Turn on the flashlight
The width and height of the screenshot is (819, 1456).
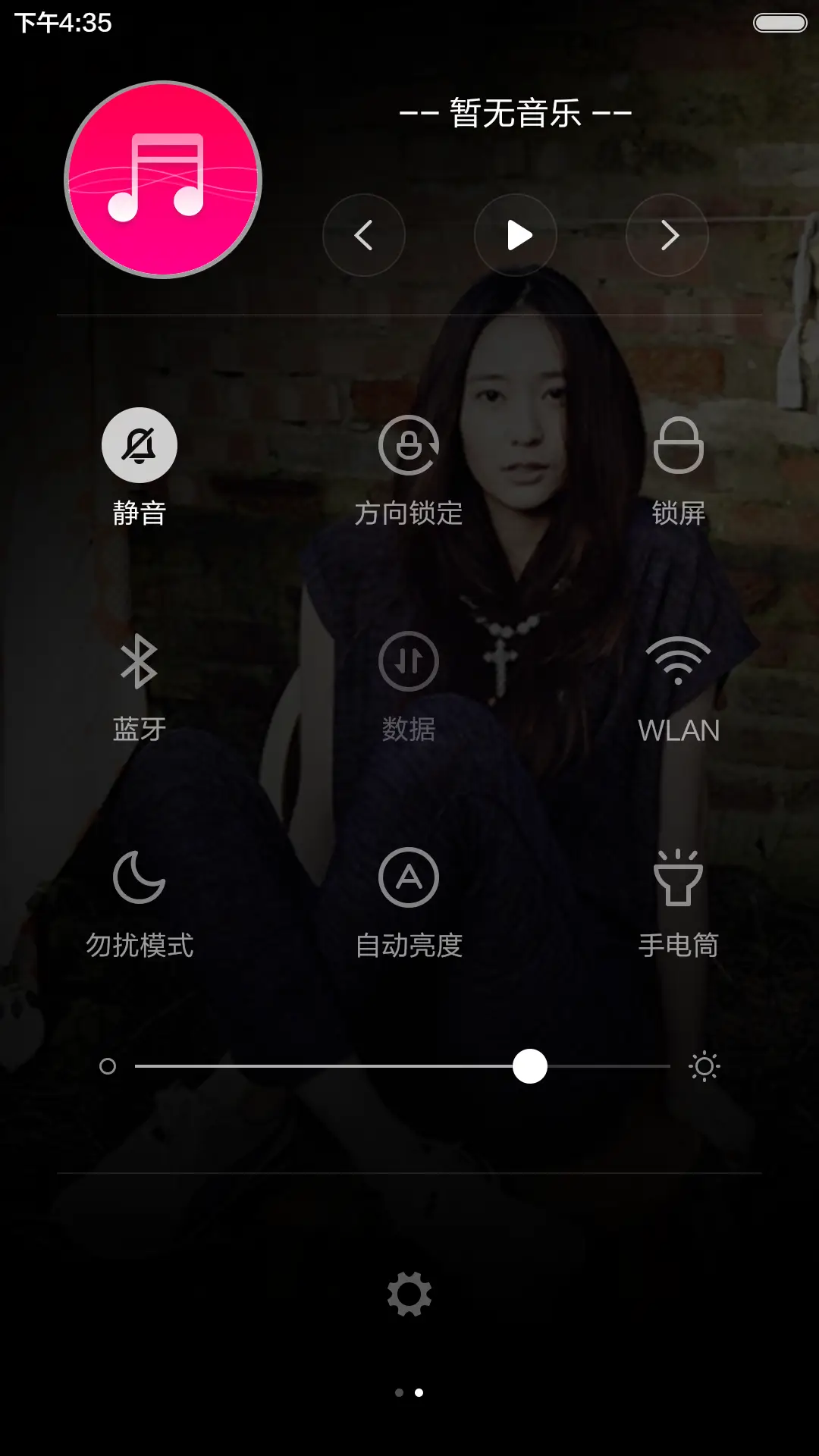coord(679,880)
